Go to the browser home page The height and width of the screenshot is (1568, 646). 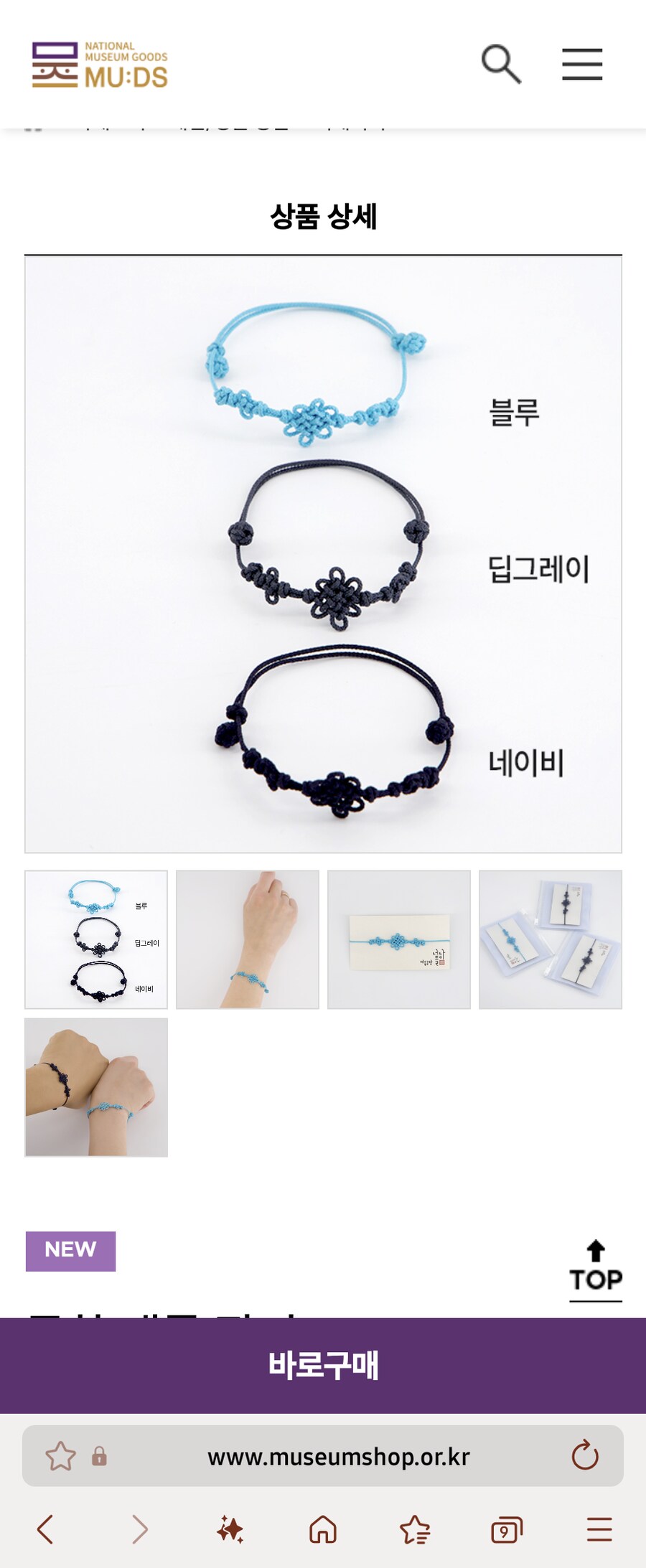click(x=323, y=1529)
